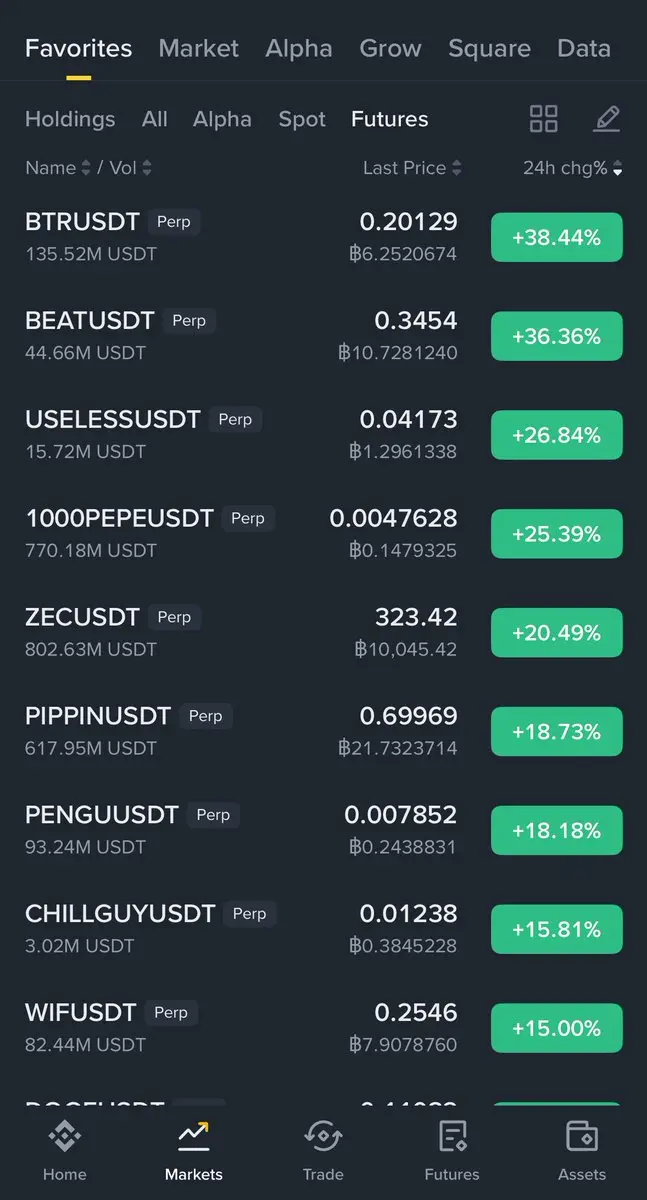Select the Spot sub-tab
Screen dimensions: 647x1200
coord(302,119)
